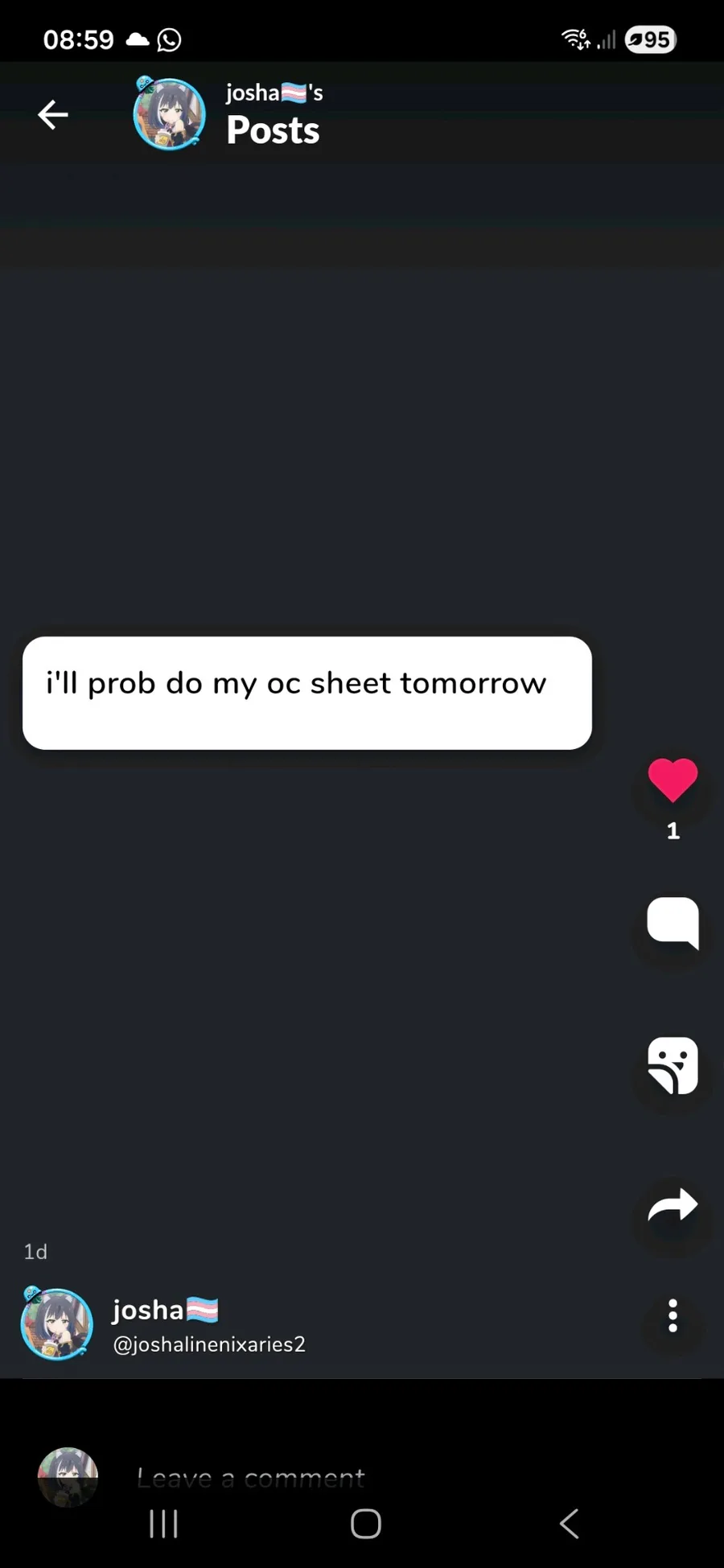Tap the sticker reaction icon

pyautogui.click(x=673, y=1065)
